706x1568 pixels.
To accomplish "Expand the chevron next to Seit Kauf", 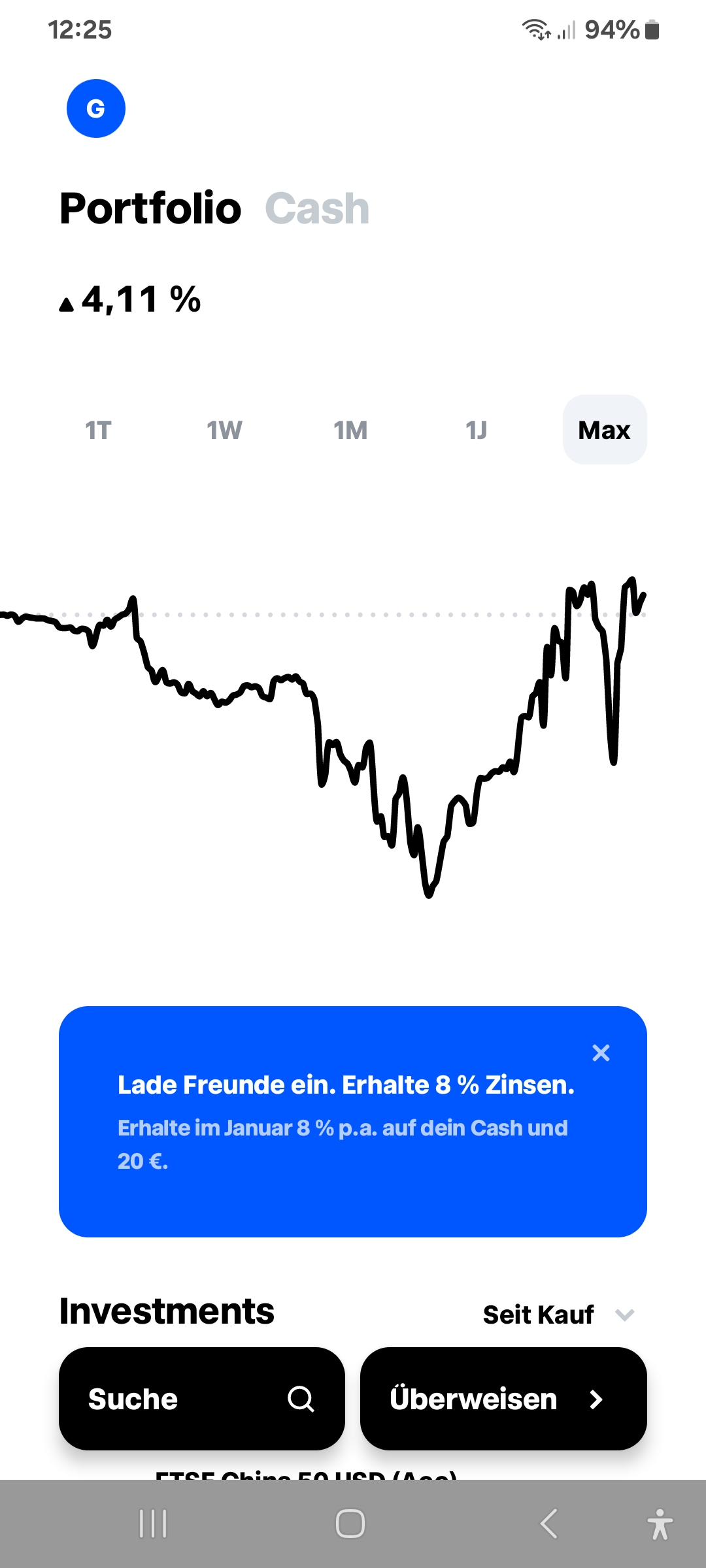I will (624, 1314).
